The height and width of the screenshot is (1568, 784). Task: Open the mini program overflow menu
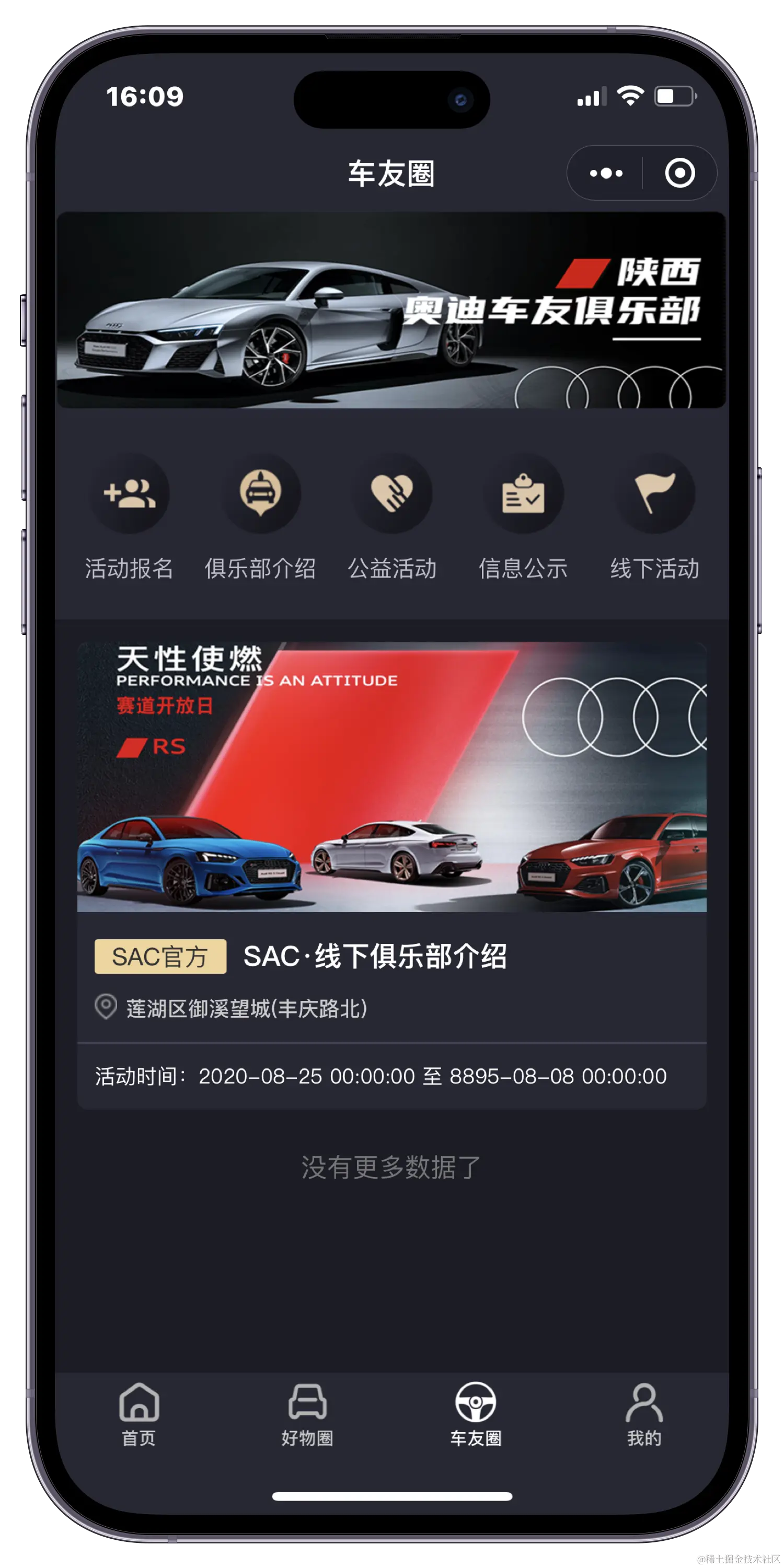click(x=606, y=174)
